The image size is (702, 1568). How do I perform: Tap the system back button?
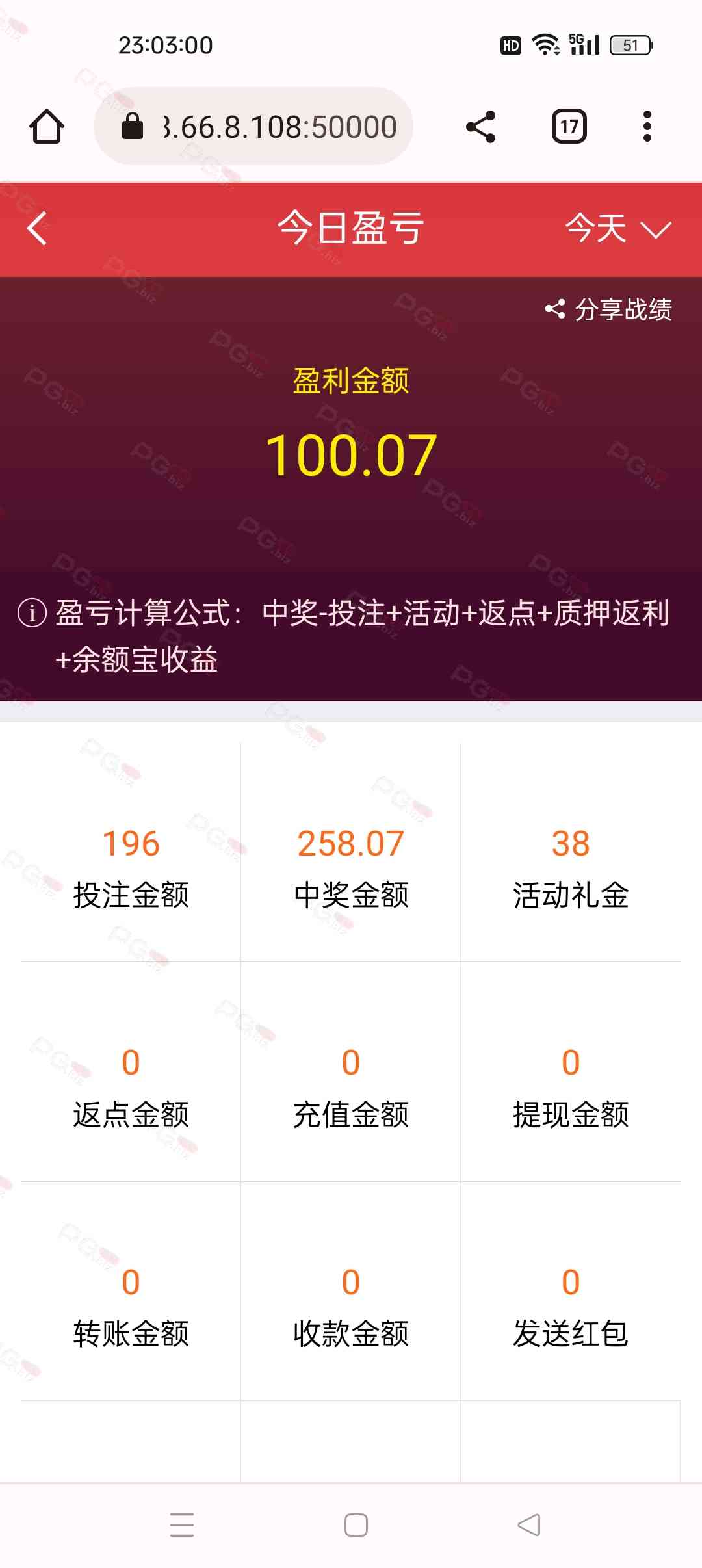529,1525
